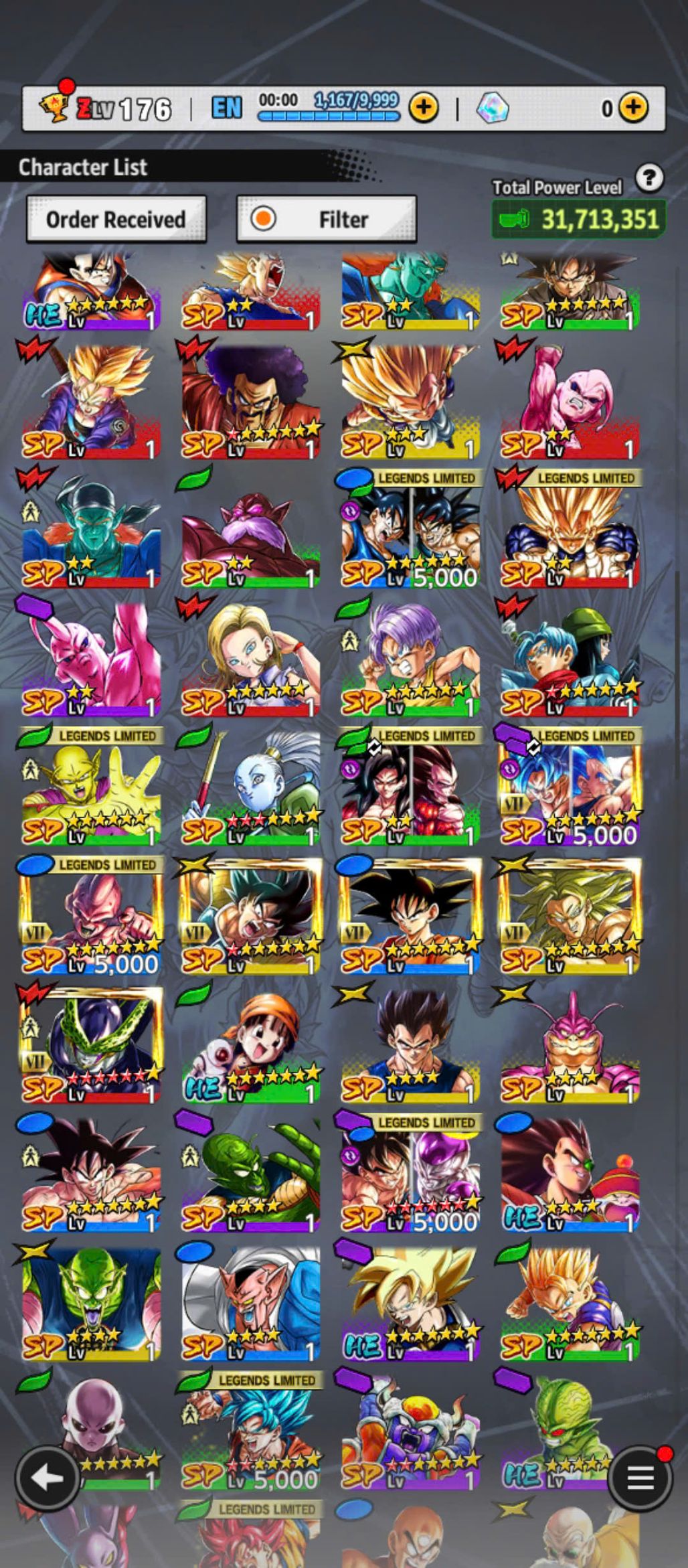Open the hamburger menu button

(639, 1478)
